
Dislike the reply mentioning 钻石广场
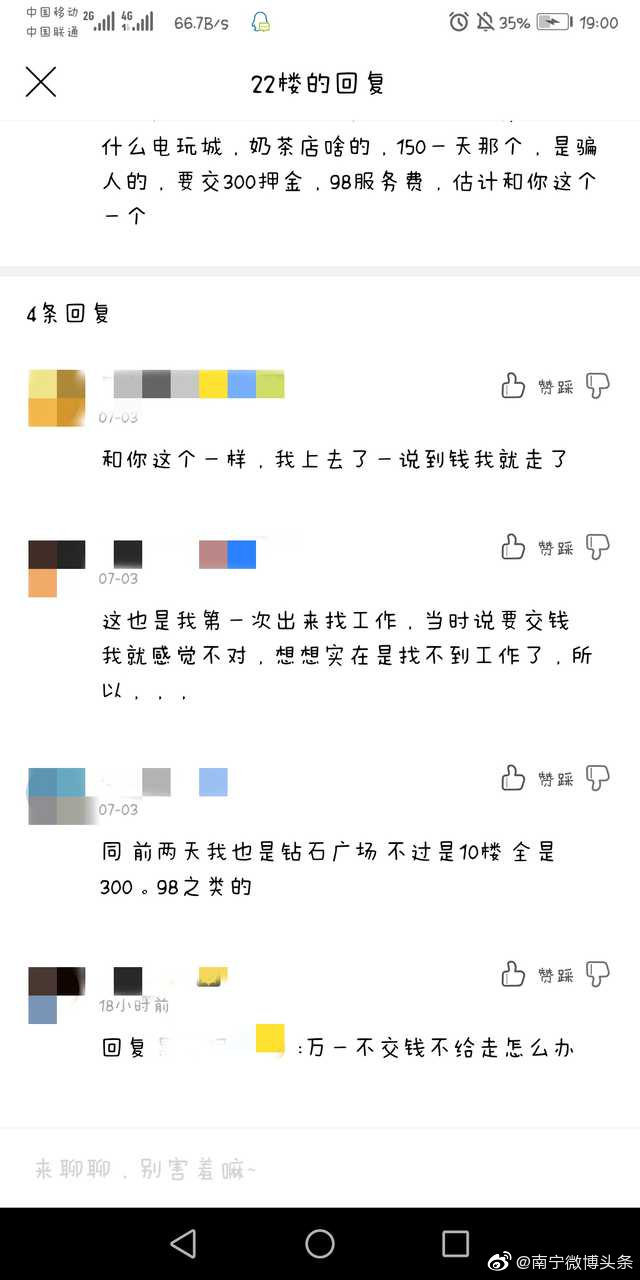coord(598,778)
